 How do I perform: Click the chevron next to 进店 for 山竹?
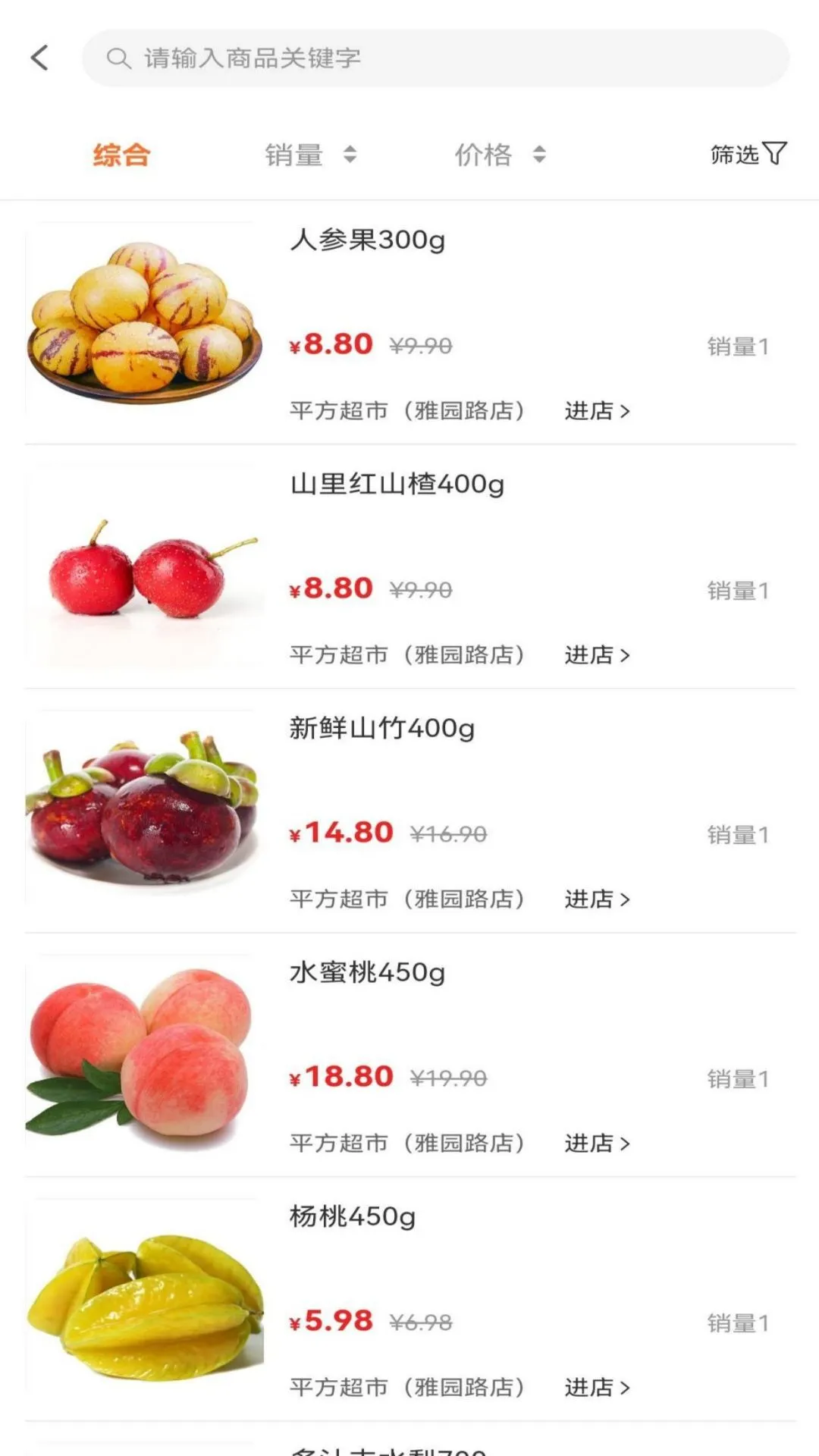(x=626, y=899)
